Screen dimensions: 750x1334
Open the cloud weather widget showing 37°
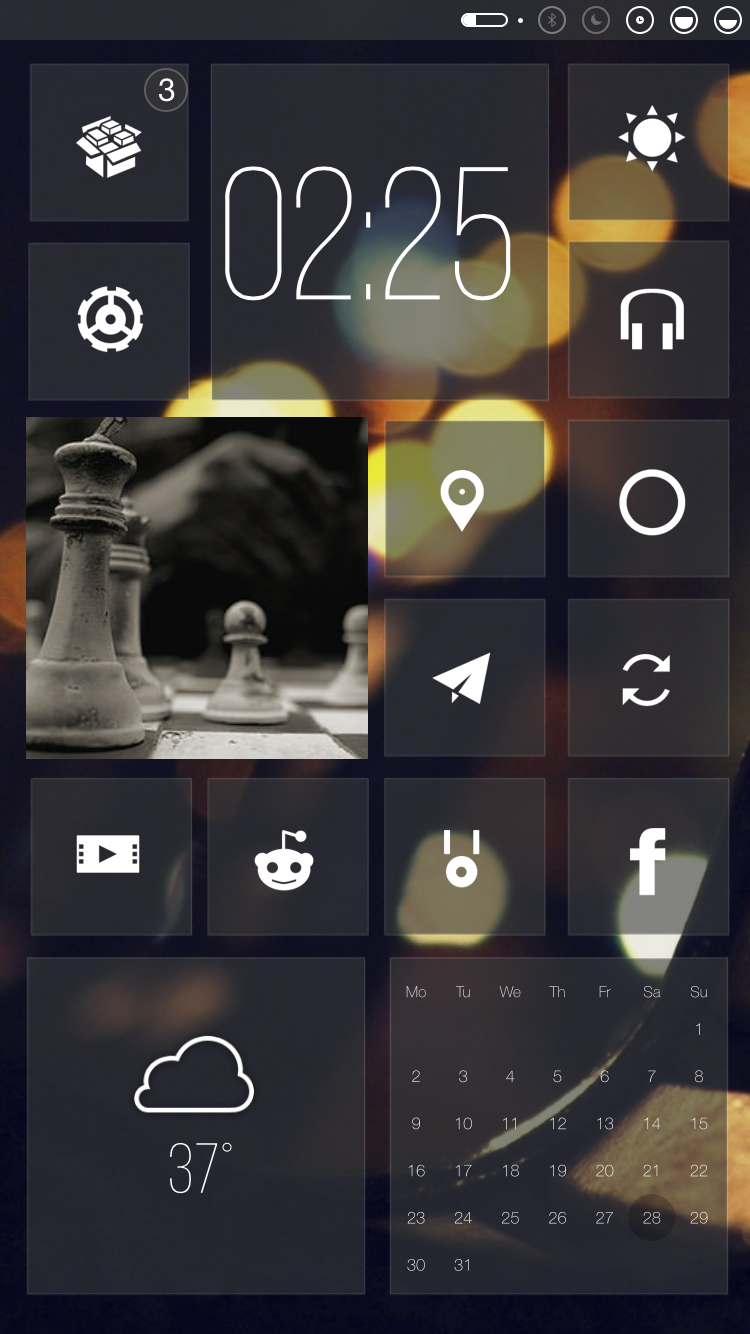pyautogui.click(x=196, y=1125)
